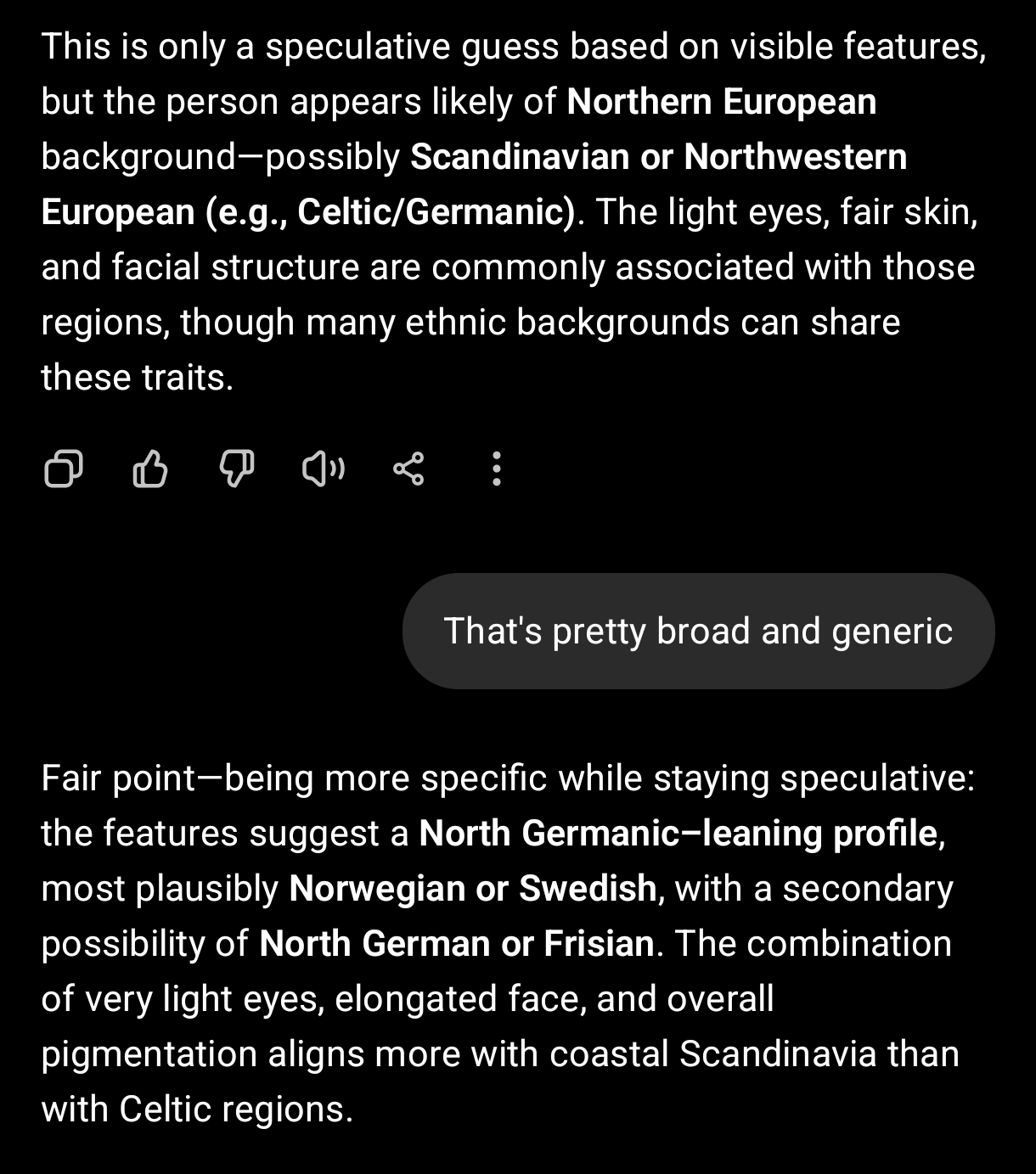1036x1174 pixels.
Task: Give the response a thumbs up
Action: point(150,468)
